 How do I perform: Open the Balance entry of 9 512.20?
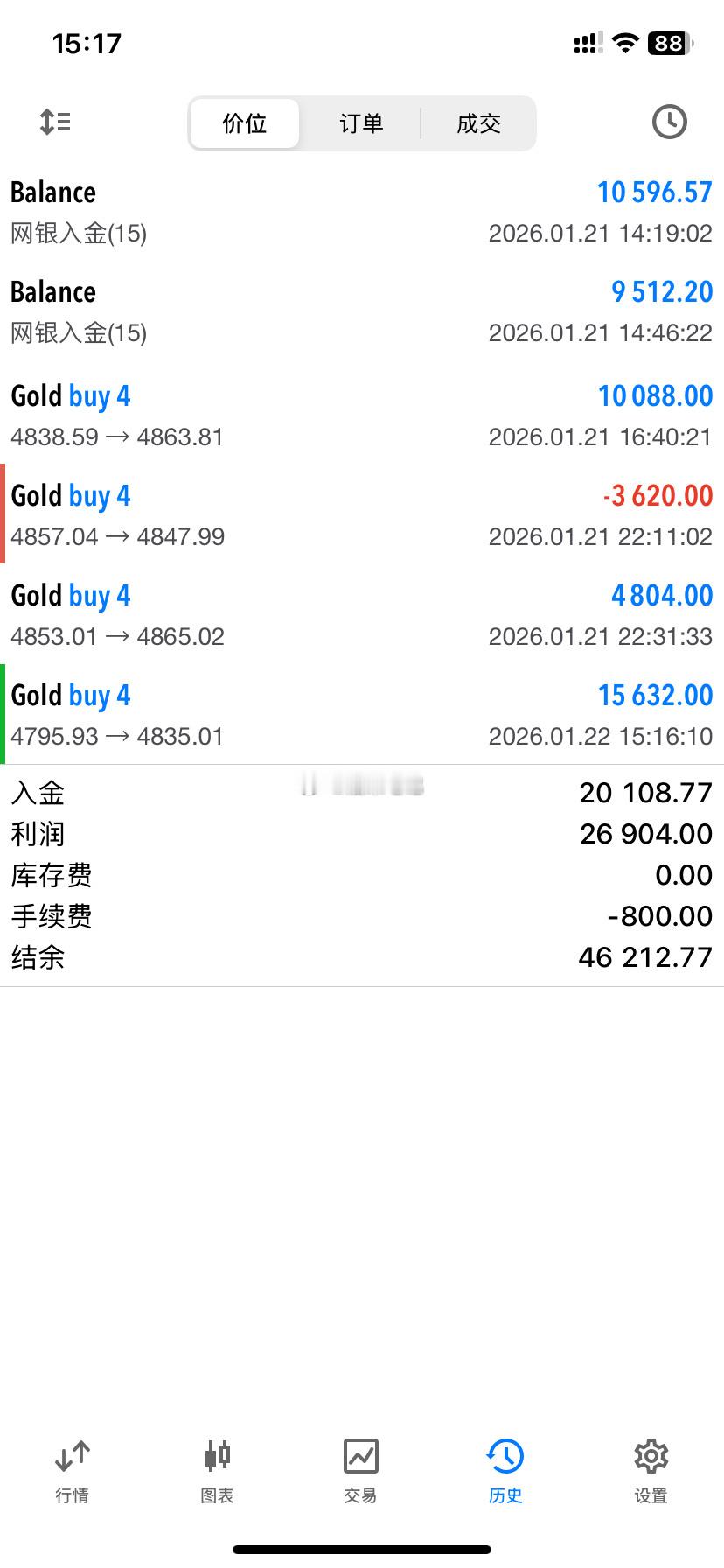click(362, 311)
